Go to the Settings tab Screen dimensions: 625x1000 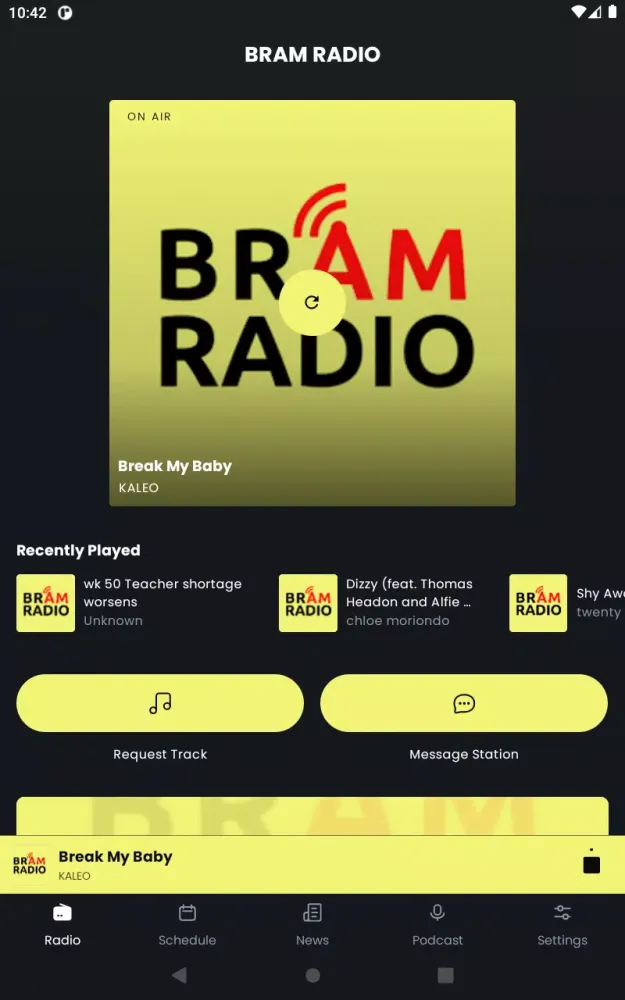562,925
